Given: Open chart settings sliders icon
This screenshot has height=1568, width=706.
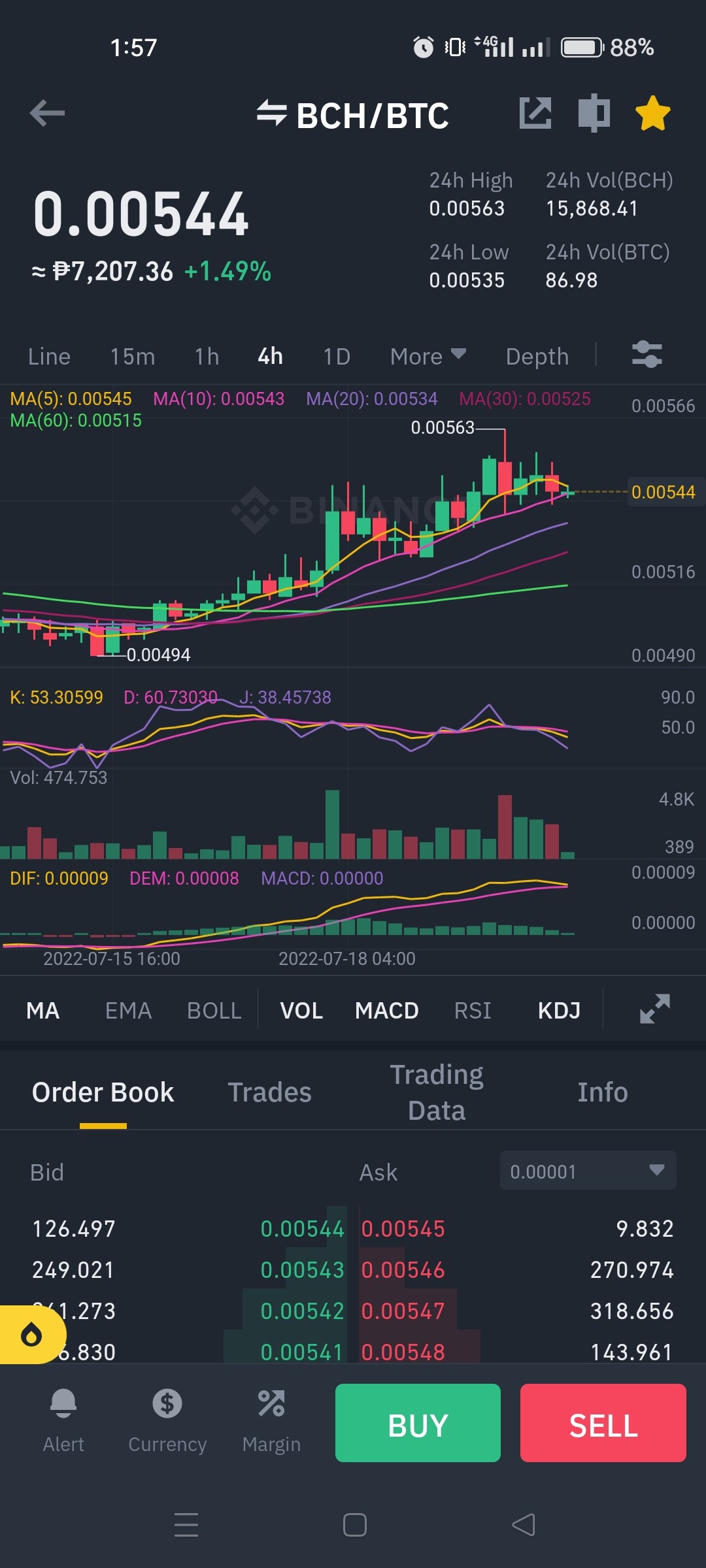Looking at the screenshot, I should click(x=647, y=355).
